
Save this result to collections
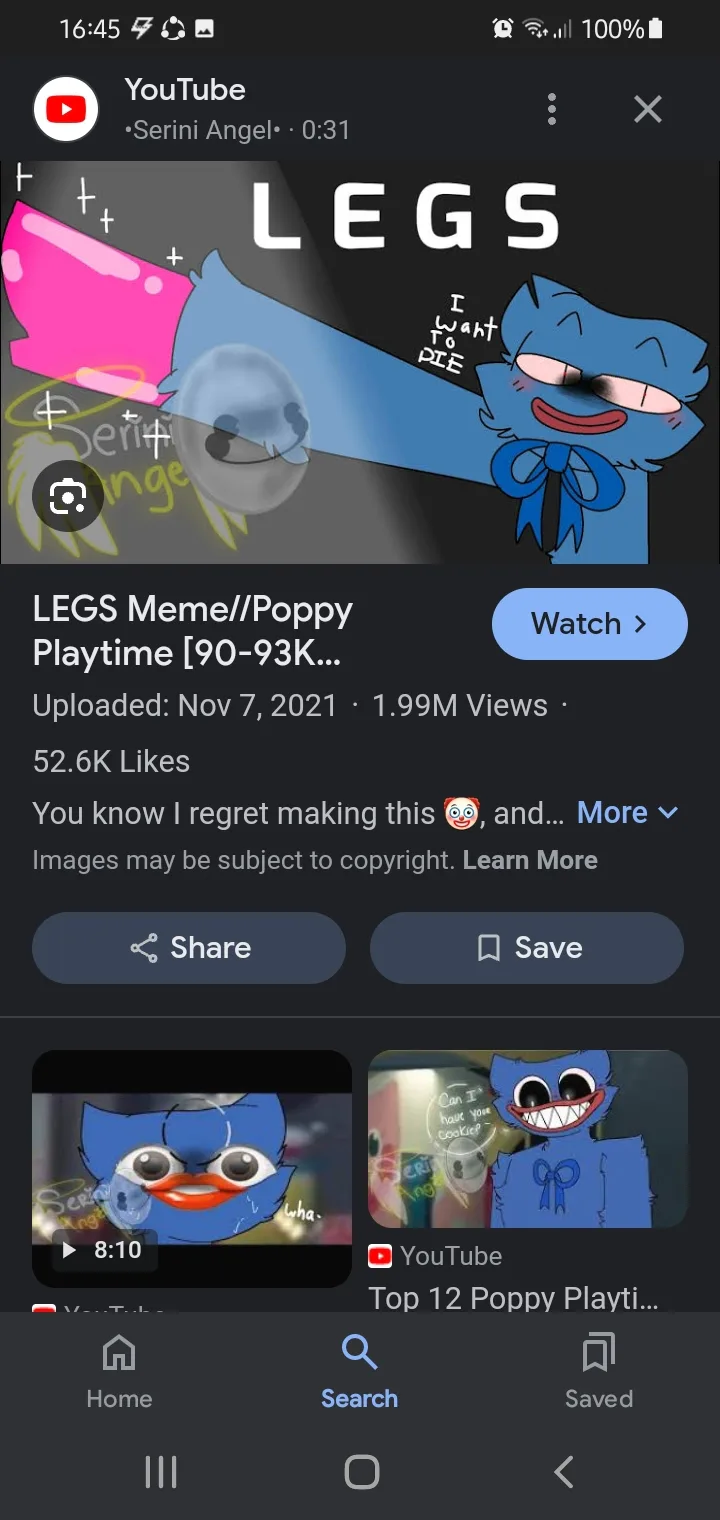click(527, 948)
